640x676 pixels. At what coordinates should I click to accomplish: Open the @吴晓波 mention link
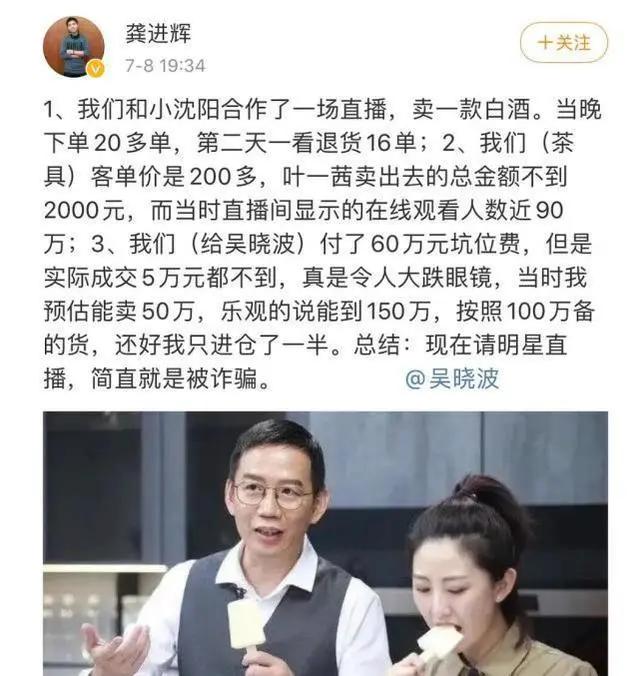pos(451,379)
